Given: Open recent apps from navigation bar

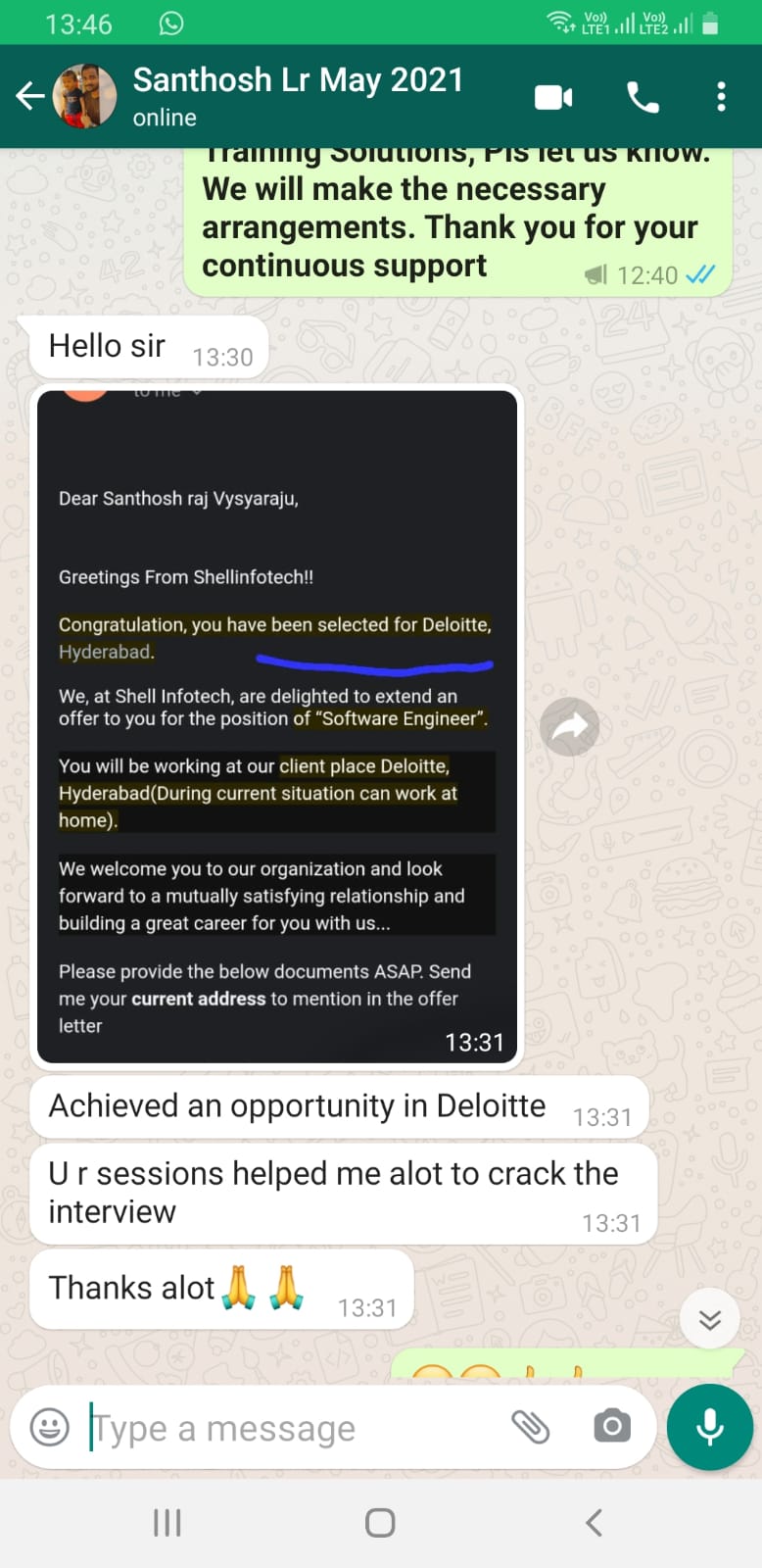Looking at the screenshot, I should tap(167, 1522).
